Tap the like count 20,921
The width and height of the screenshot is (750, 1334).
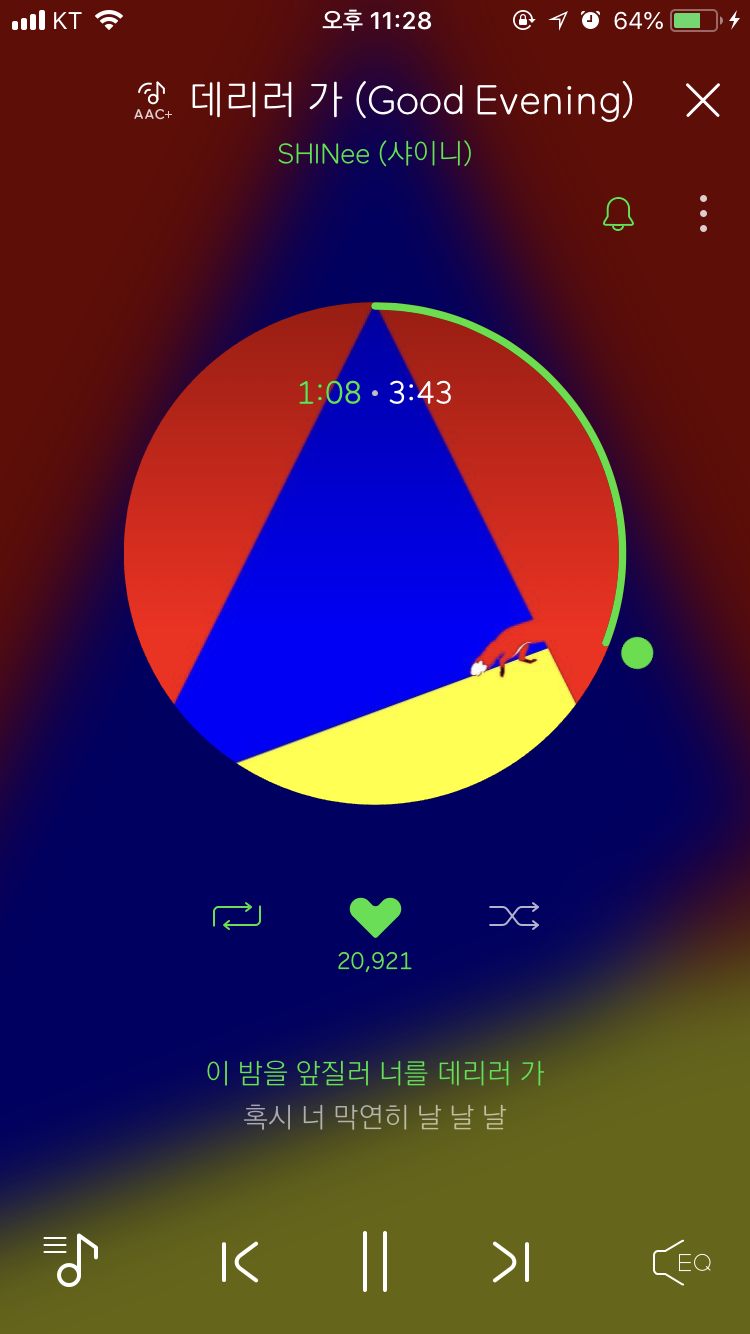(375, 960)
